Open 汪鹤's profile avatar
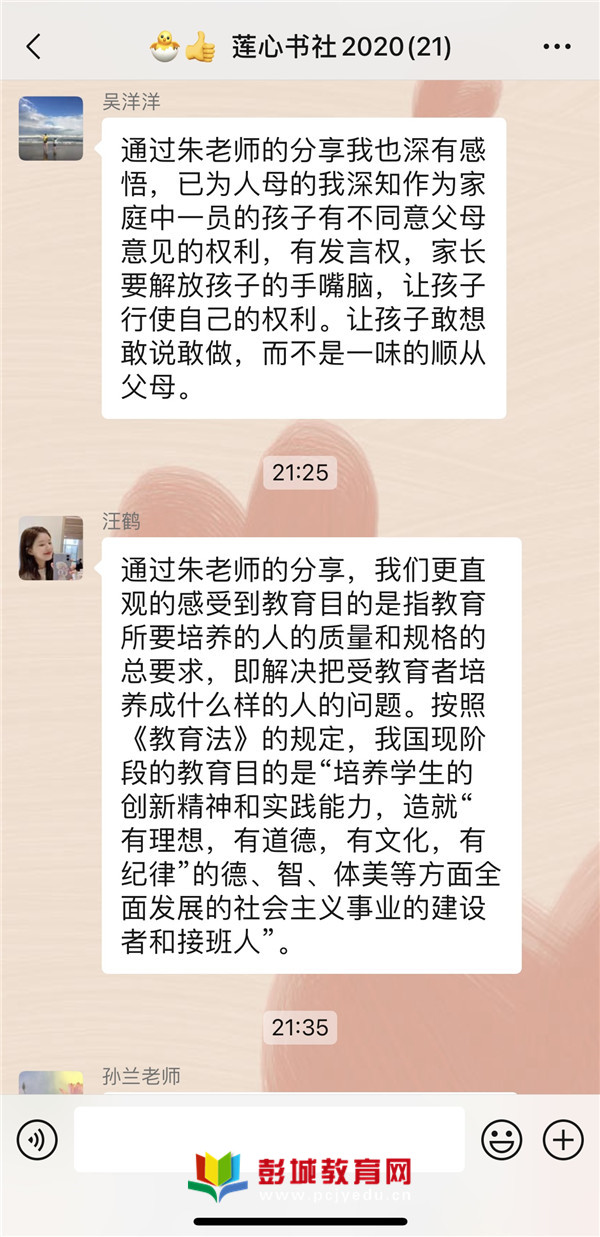The image size is (600, 1237). [x=51, y=548]
